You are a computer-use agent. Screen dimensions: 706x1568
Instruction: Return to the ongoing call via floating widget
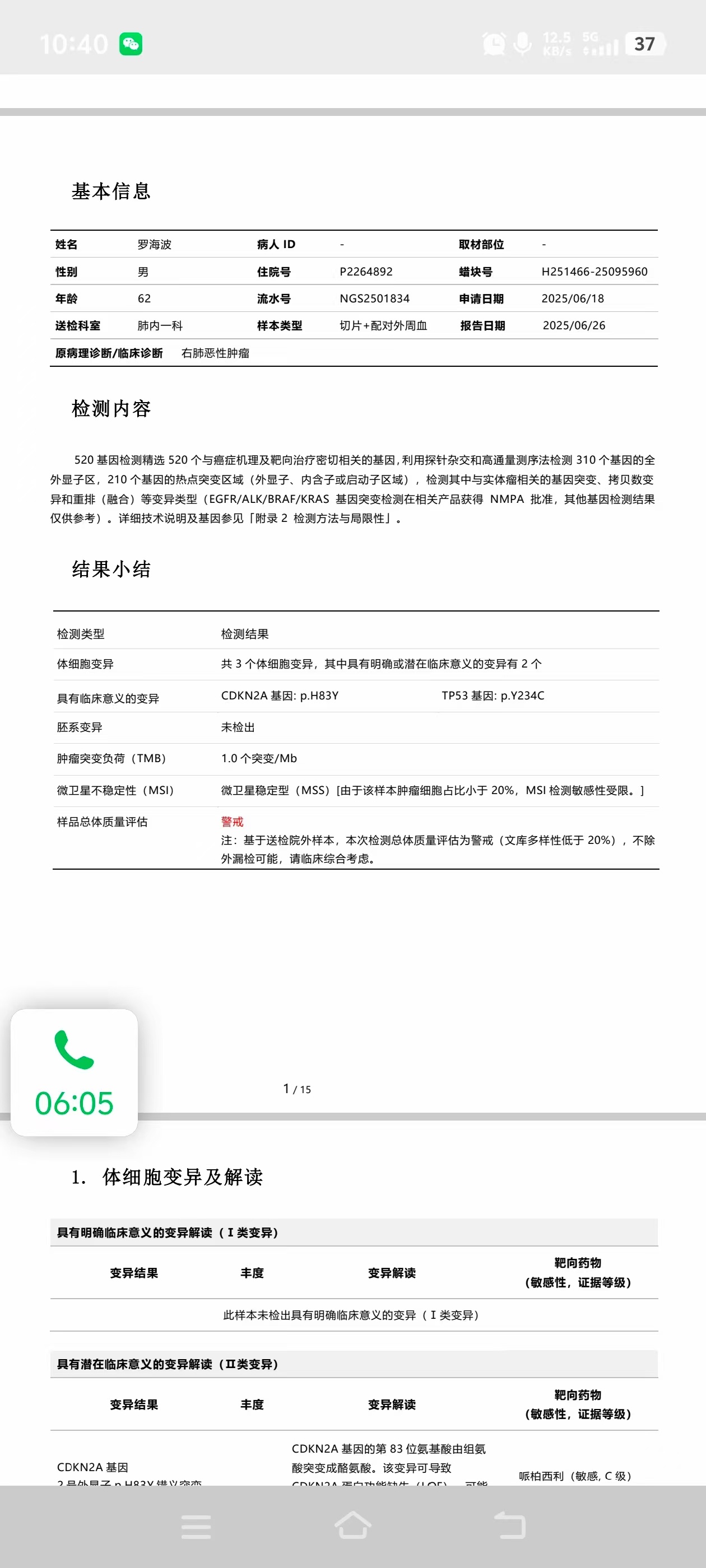point(75,1072)
